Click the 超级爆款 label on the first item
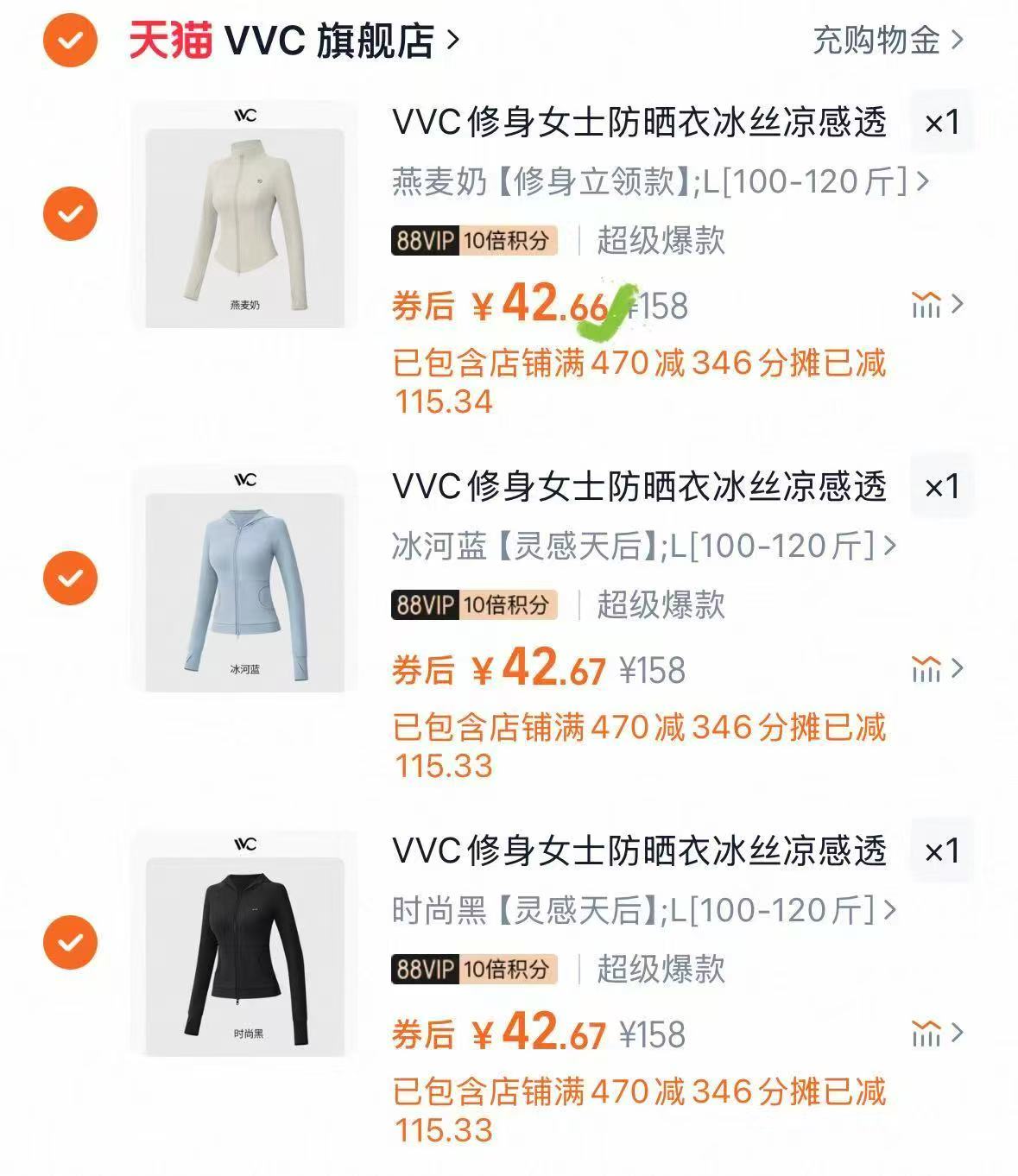 (x=656, y=241)
